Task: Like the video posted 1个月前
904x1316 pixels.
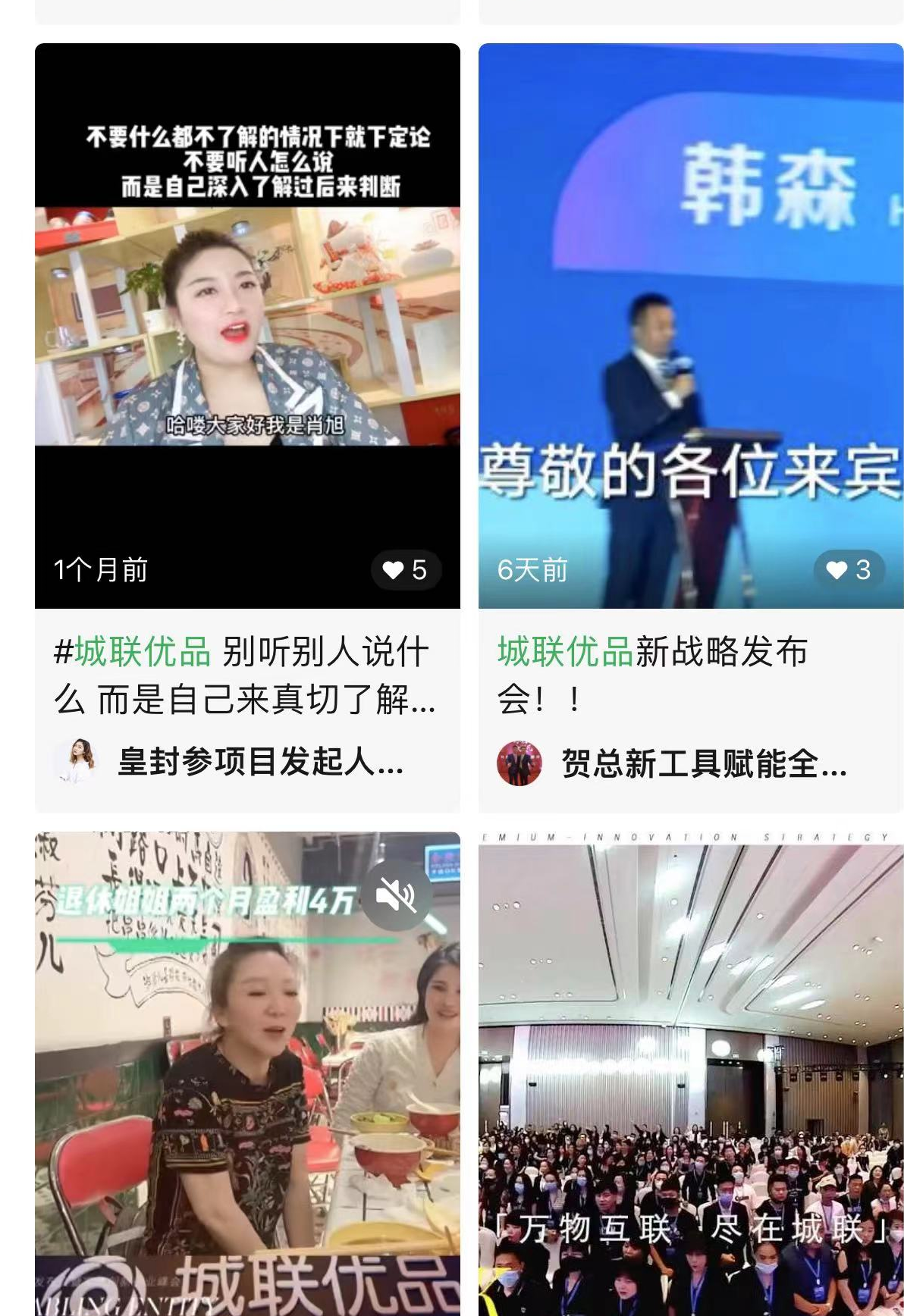Action: (405, 570)
